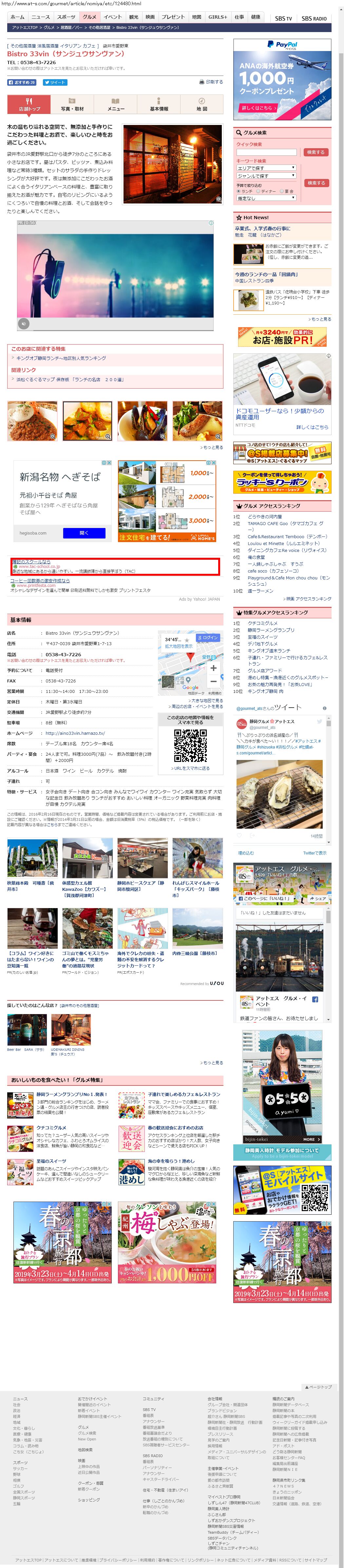Expand the ジャンルで探す dropdown
Screen dimensions: 344x1568
(266, 175)
